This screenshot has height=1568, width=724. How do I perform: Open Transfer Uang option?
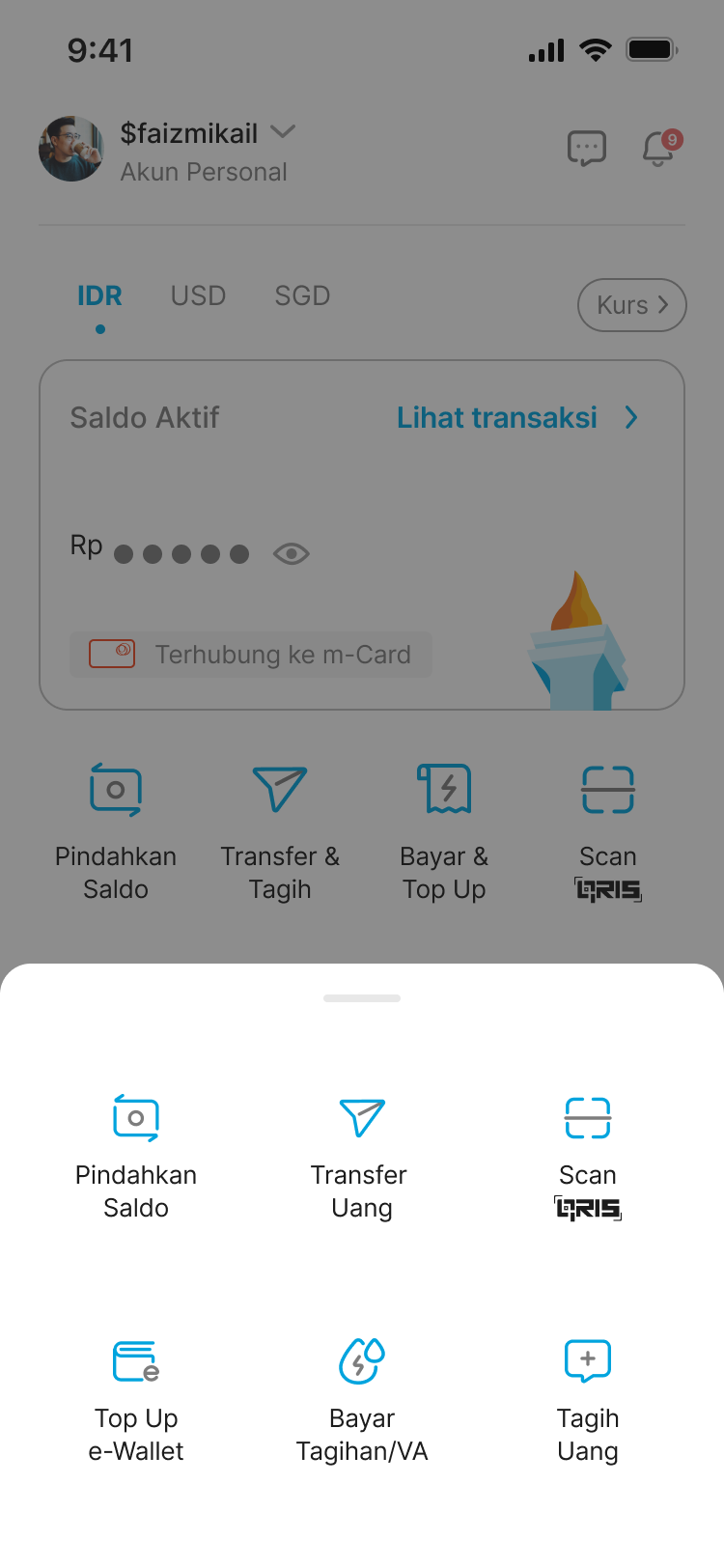tap(361, 1156)
